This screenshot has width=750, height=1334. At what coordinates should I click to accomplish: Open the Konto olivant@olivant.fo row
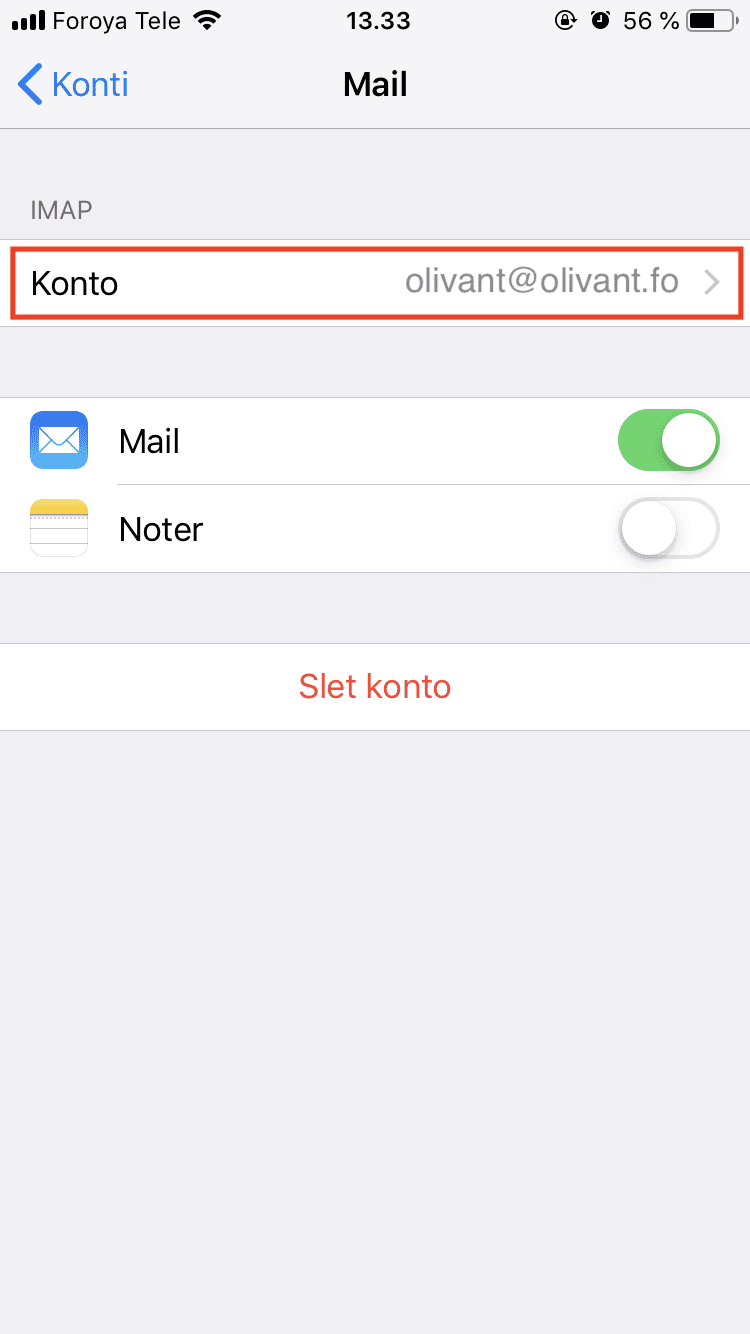tap(375, 283)
